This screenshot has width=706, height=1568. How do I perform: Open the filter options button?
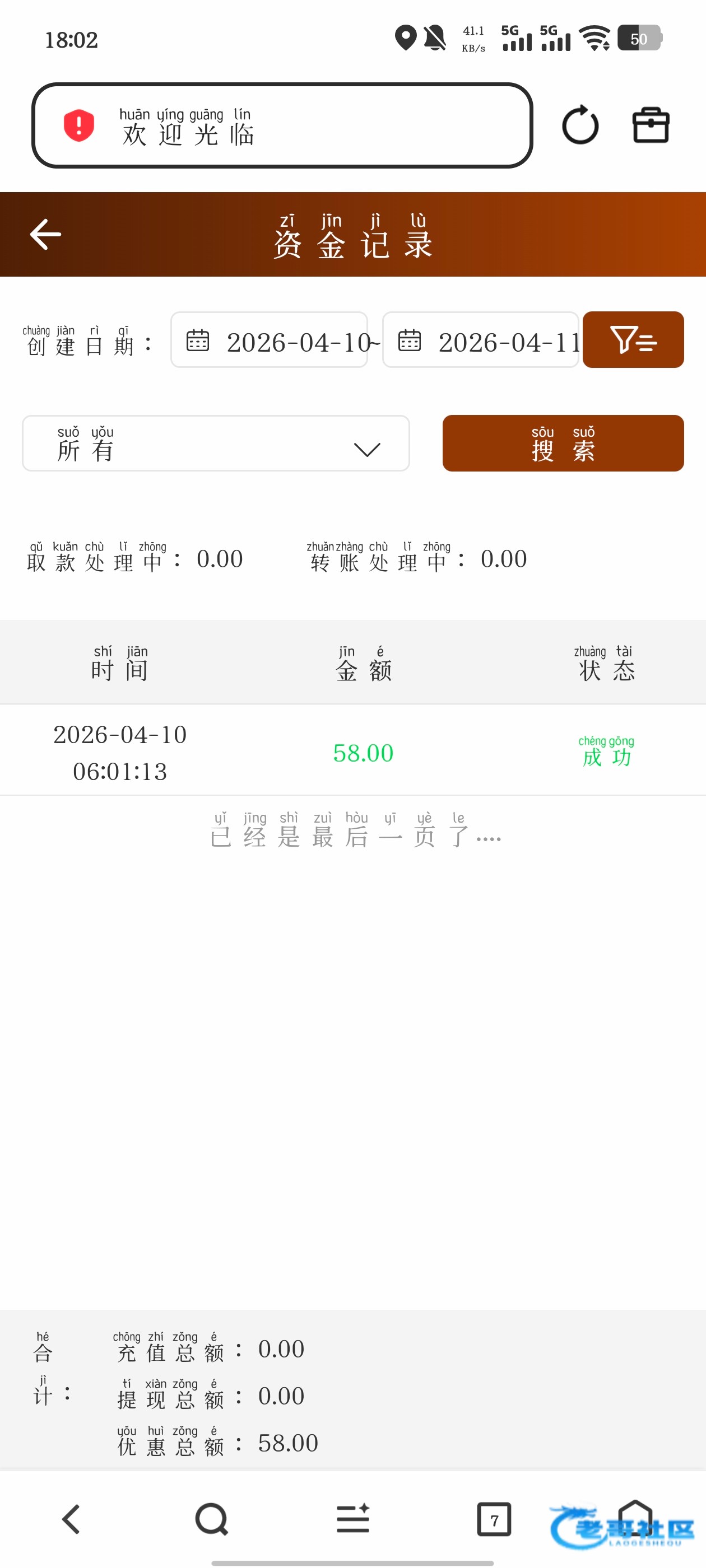click(632, 340)
